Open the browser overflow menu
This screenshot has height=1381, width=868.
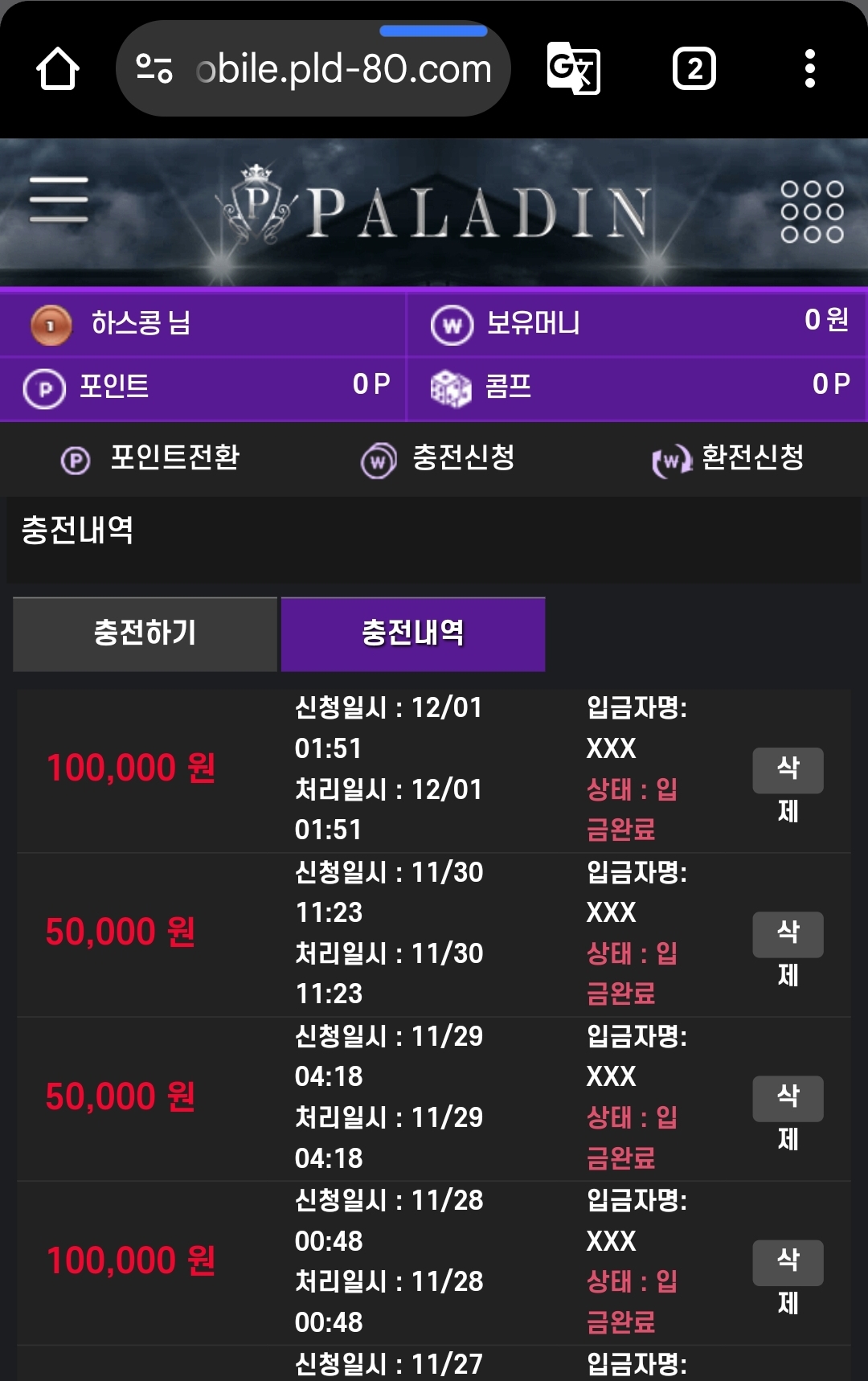(809, 69)
